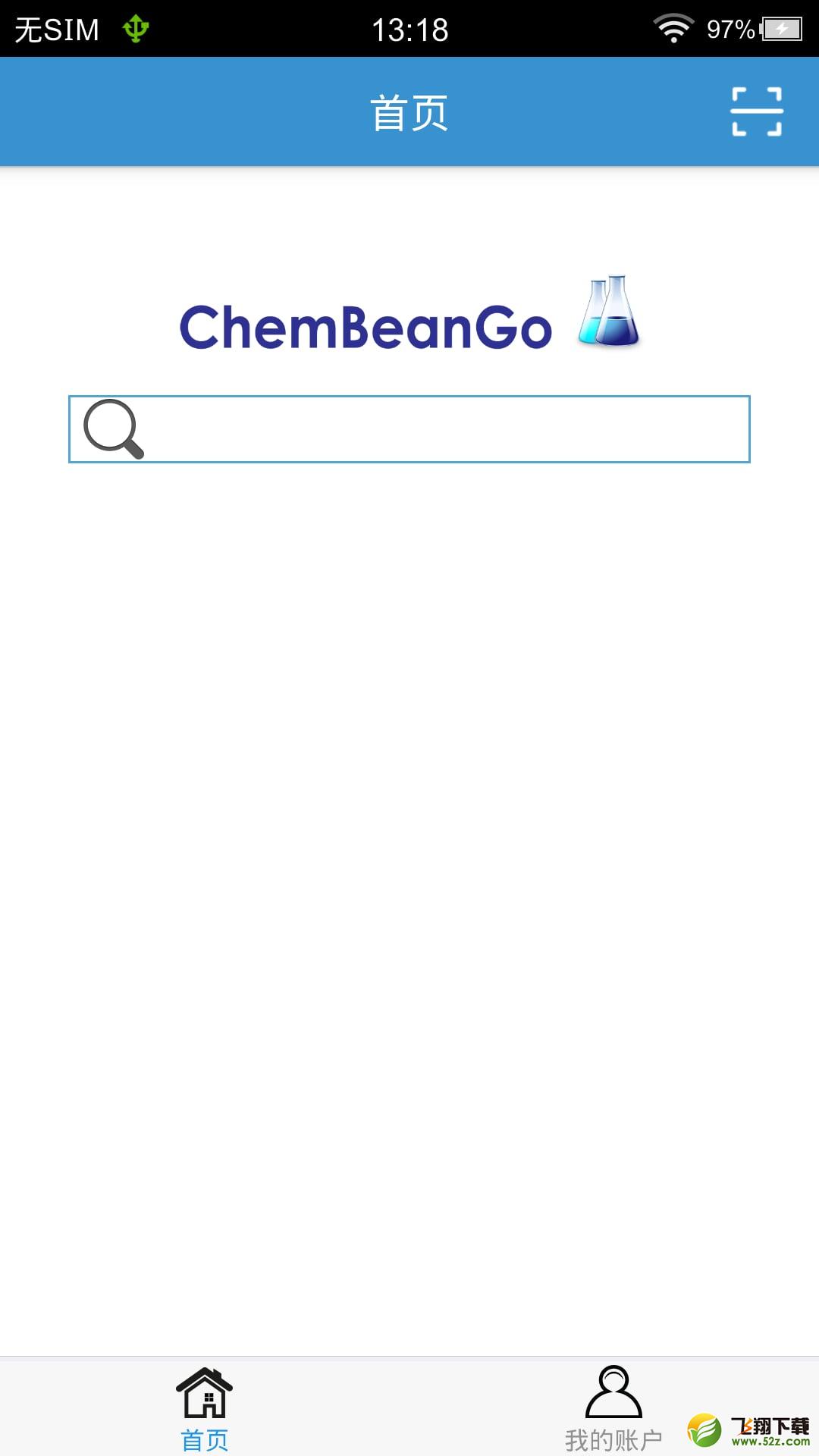Switch to the 首页 tab
The height and width of the screenshot is (1456, 819).
tap(205, 1408)
